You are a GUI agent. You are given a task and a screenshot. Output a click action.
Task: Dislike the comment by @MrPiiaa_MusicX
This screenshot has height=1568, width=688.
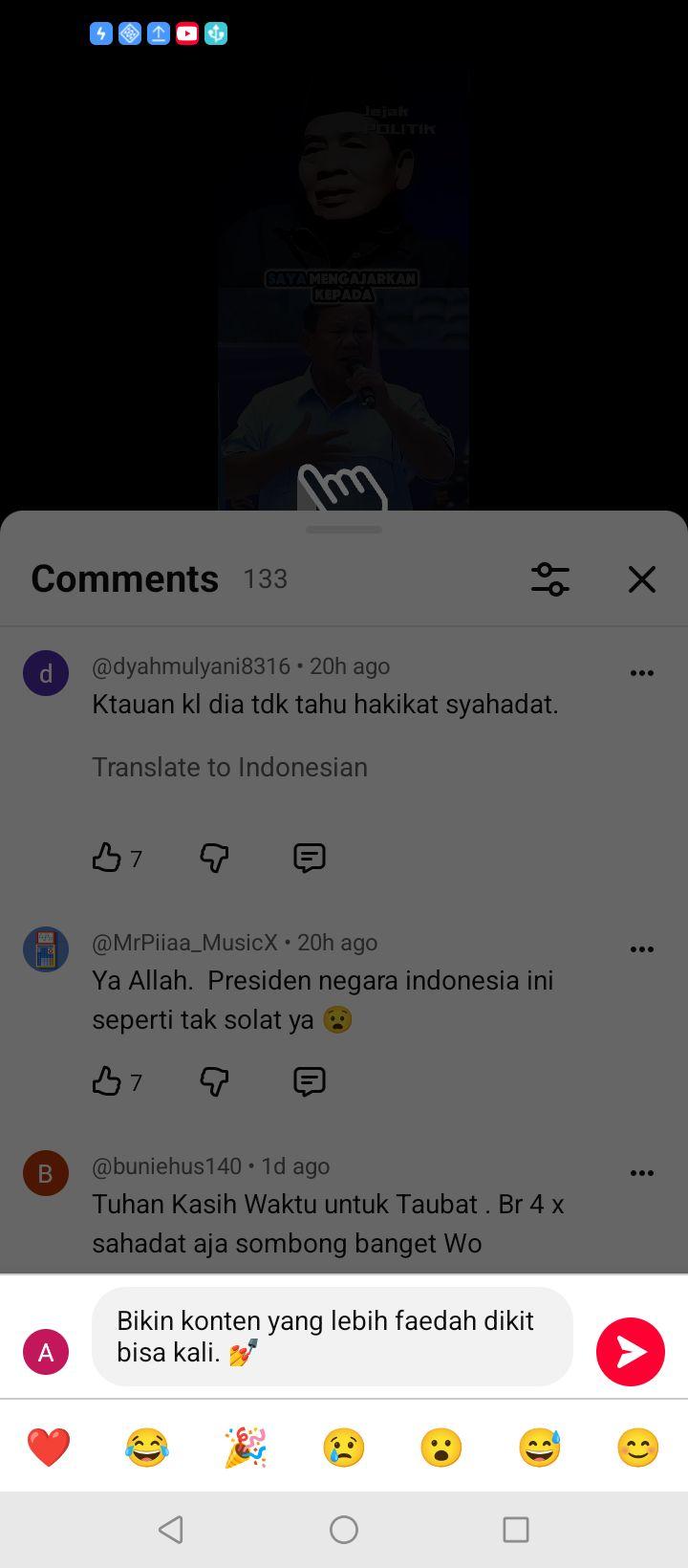214,1081
